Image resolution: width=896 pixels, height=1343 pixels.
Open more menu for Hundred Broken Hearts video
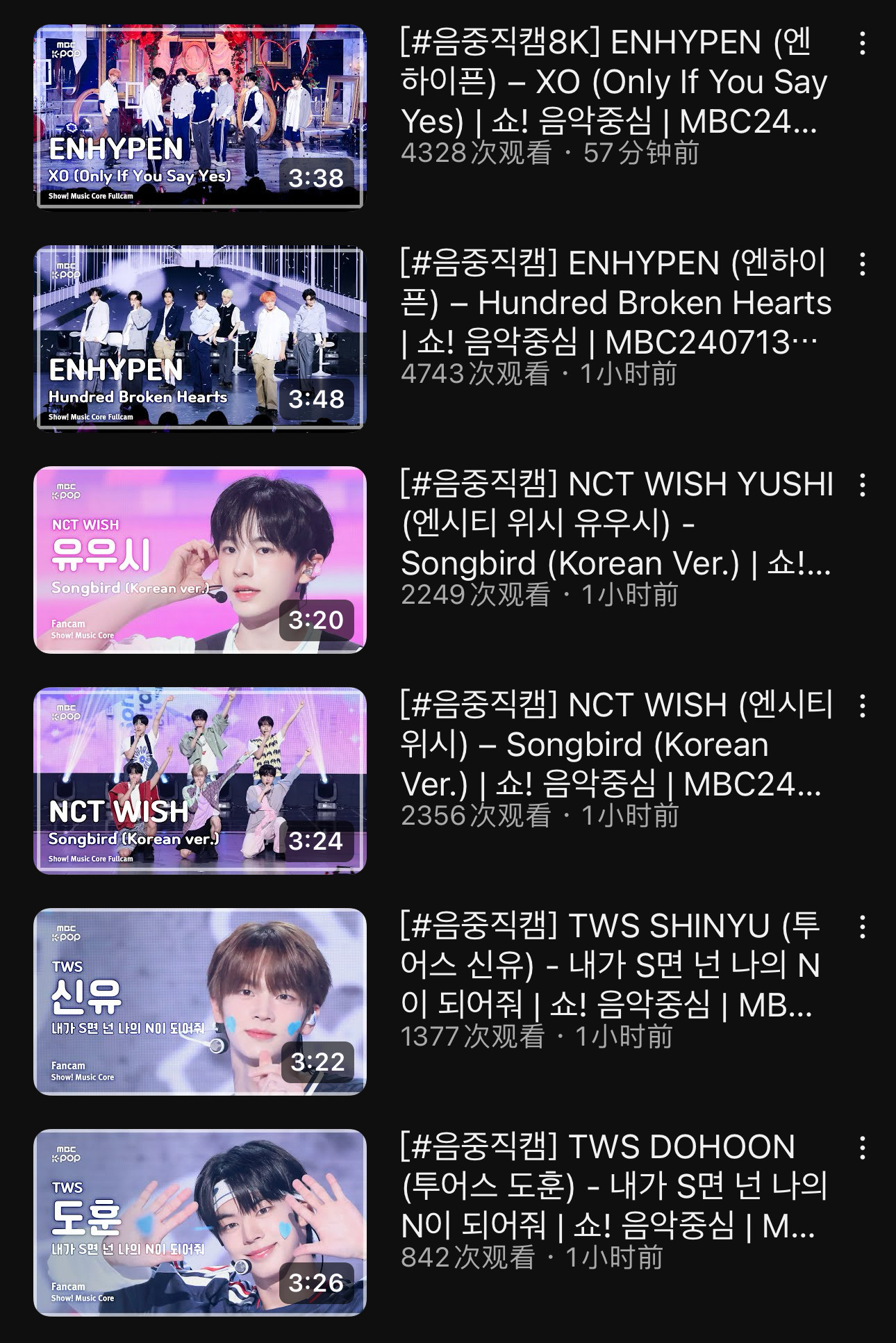862,265
